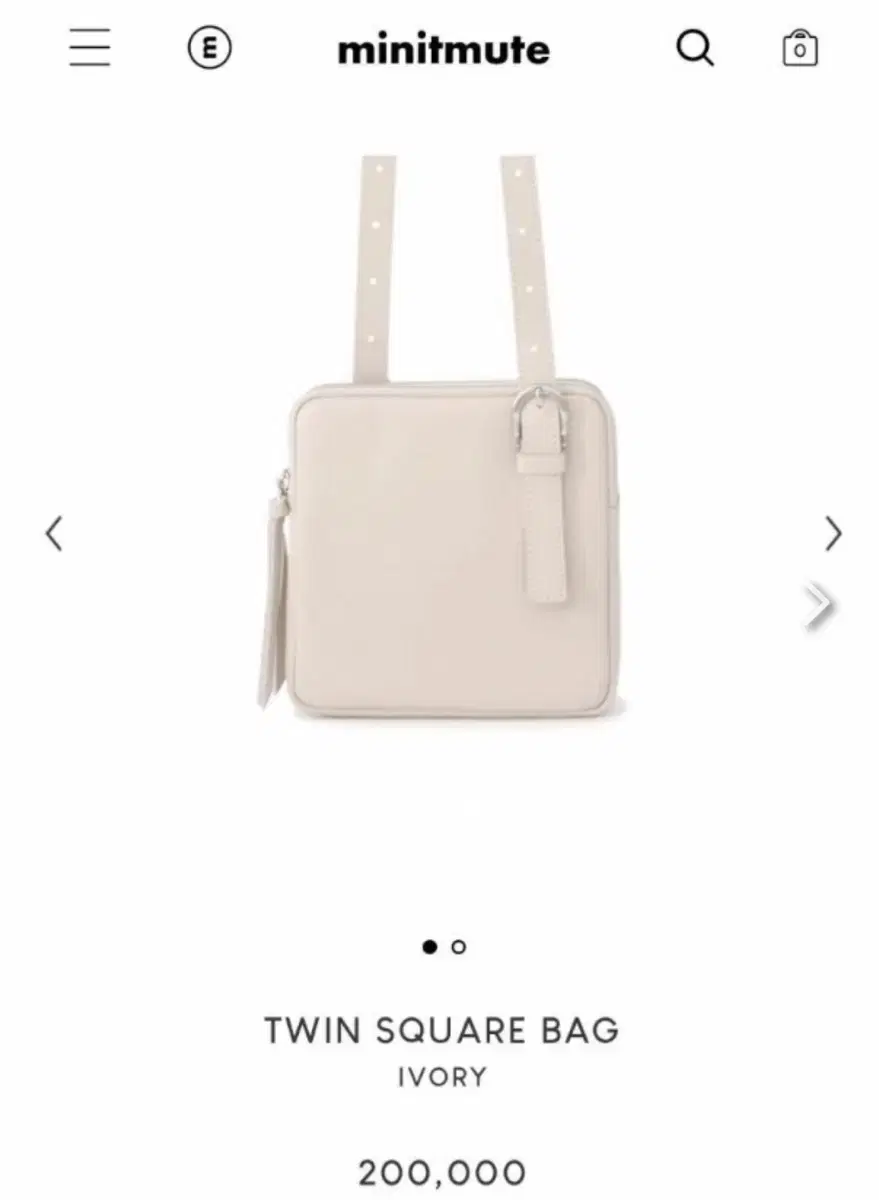Choose the IVORY color label

click(439, 1077)
